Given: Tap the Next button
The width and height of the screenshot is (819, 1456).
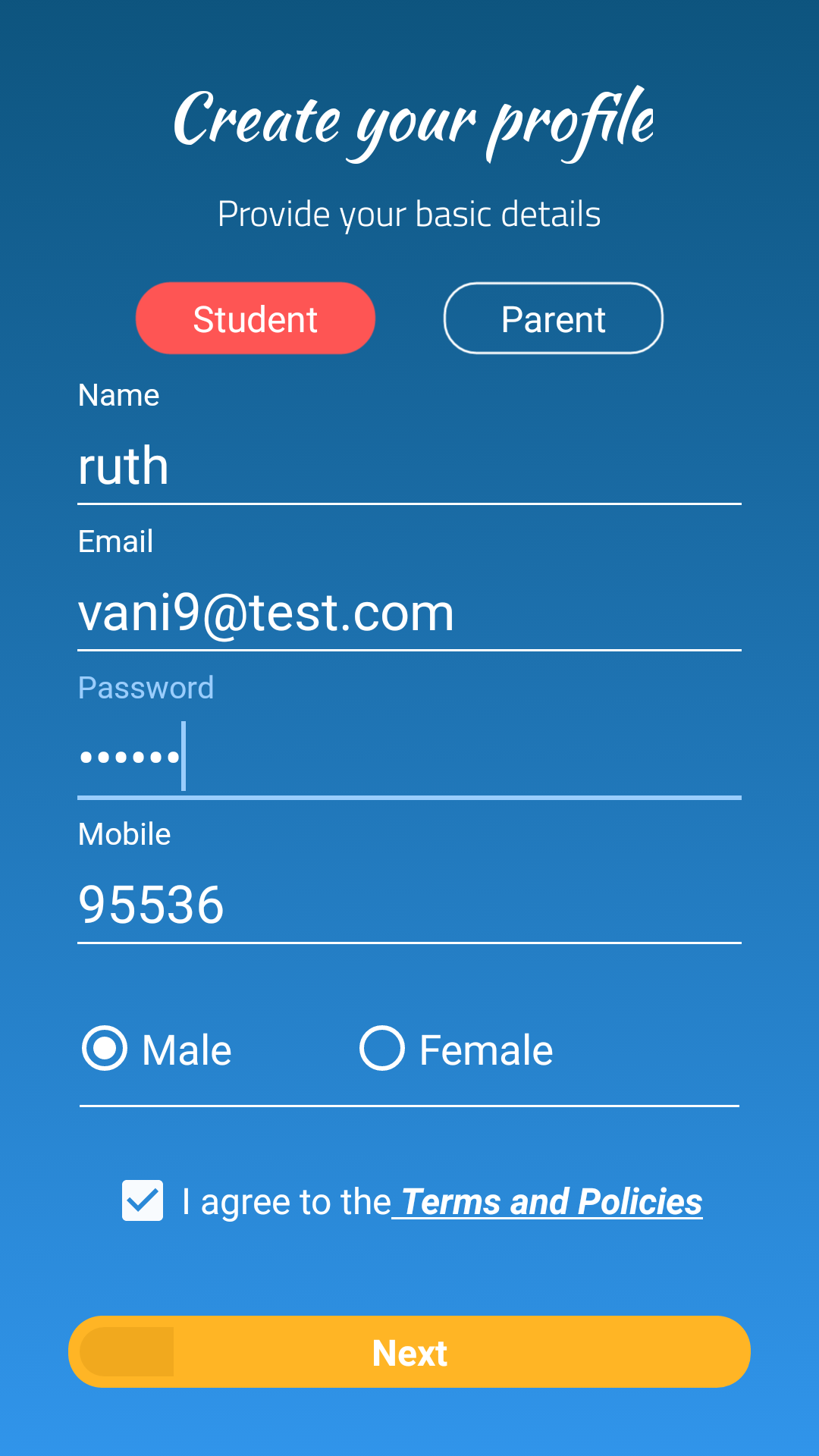Looking at the screenshot, I should point(409,1352).
